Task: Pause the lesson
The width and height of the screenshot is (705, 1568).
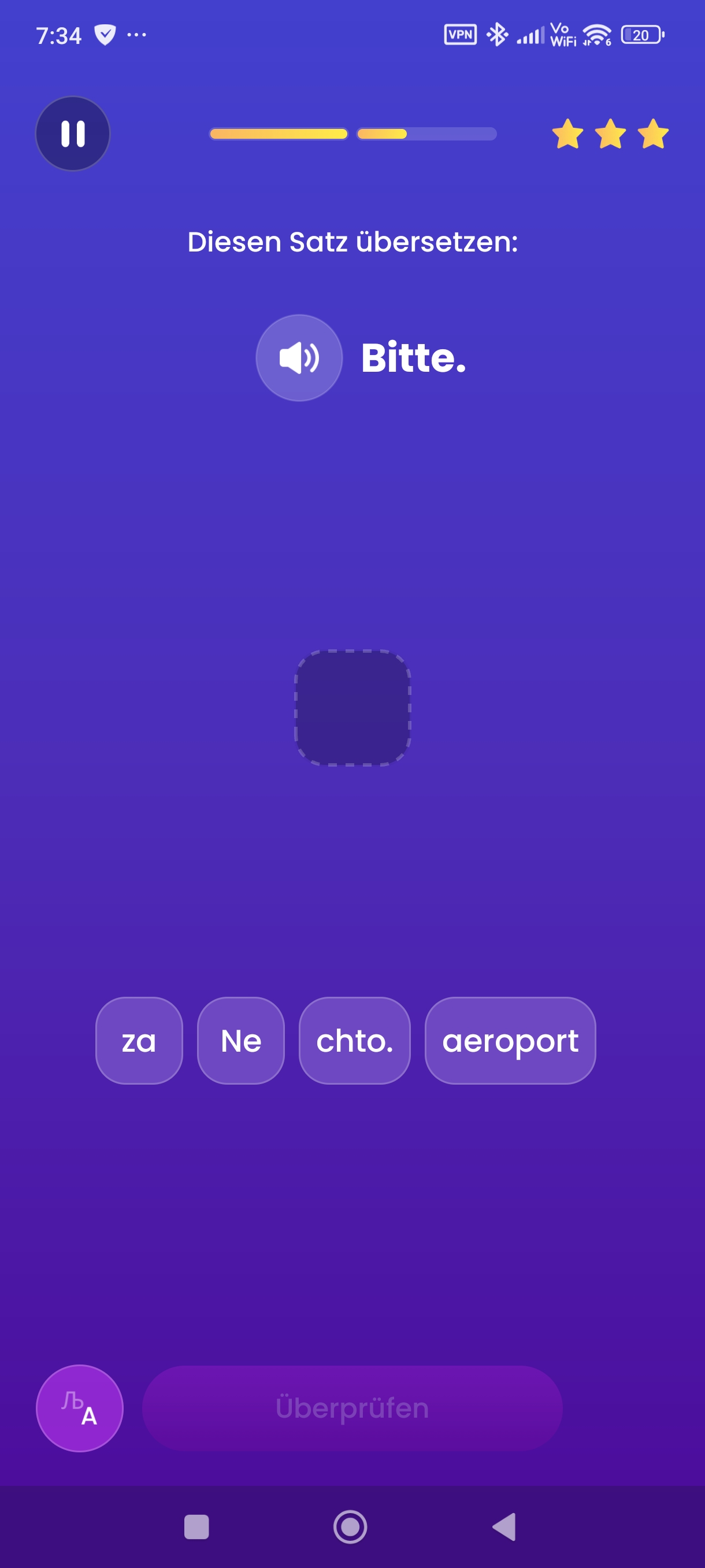Action: point(72,134)
